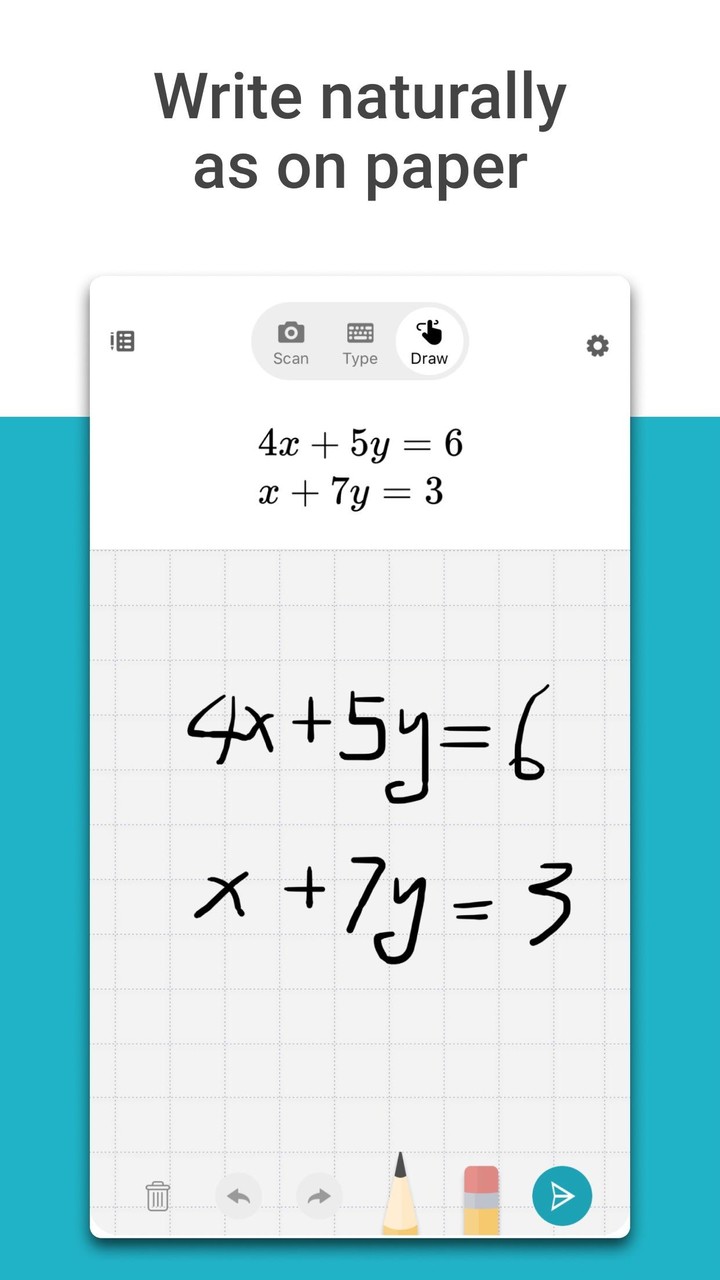720x1280 pixels.
Task: Submit the equations with the teal send button
Action: (562, 1196)
